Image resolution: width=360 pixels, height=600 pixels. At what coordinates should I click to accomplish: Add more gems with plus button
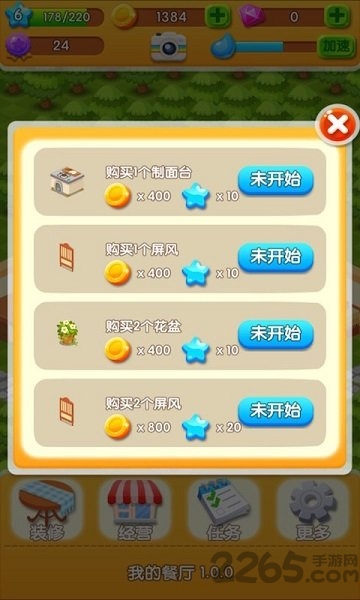click(337, 16)
